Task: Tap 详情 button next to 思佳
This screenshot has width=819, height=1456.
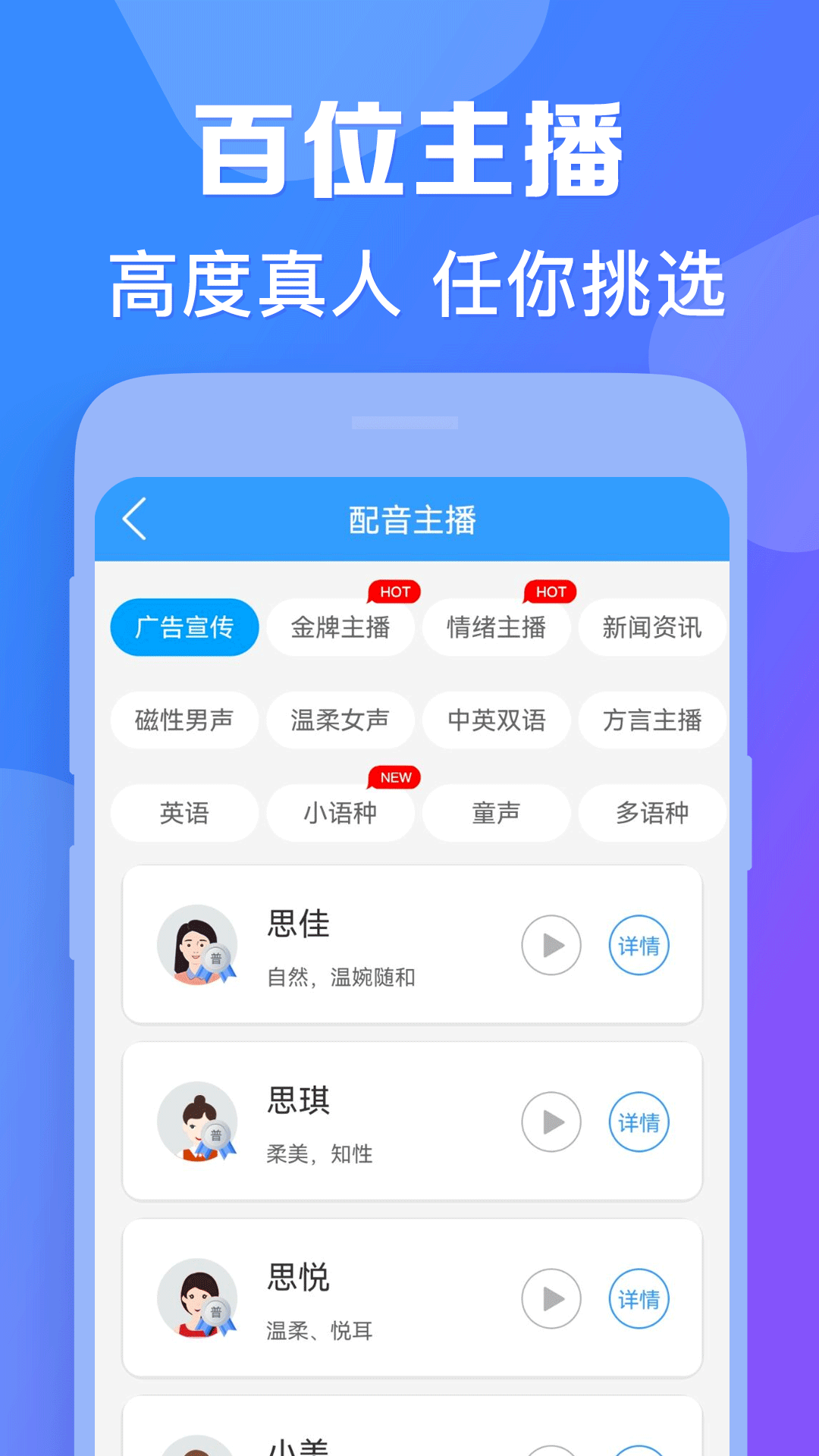Action: pos(639,945)
